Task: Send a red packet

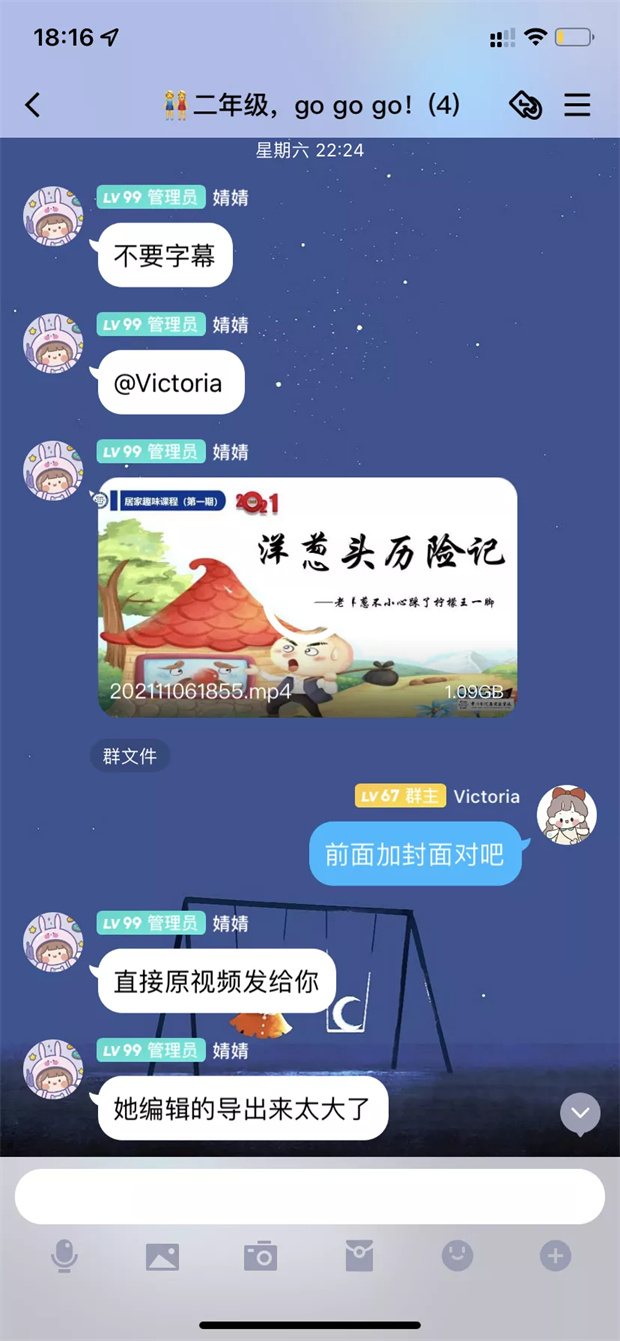Action: [x=359, y=1256]
